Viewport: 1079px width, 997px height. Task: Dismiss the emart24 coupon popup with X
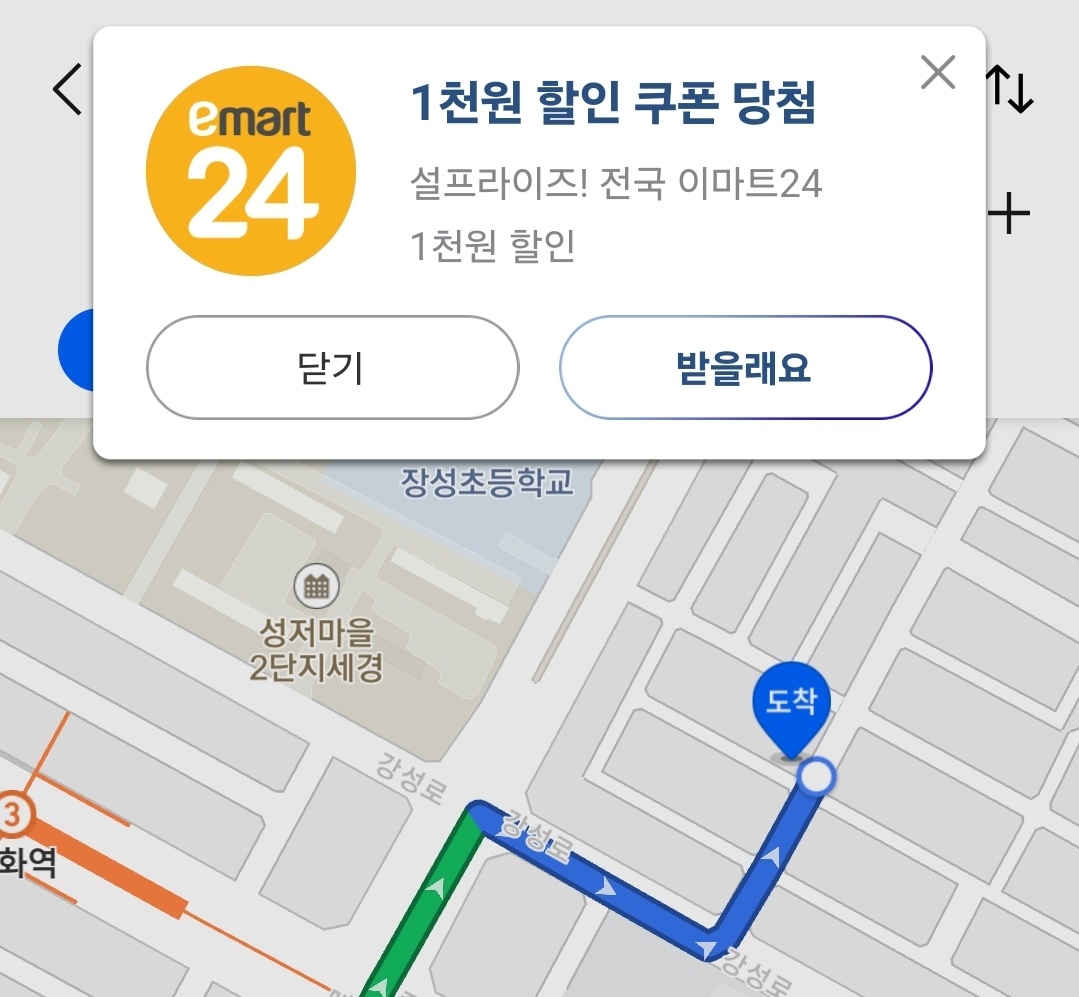point(937,72)
